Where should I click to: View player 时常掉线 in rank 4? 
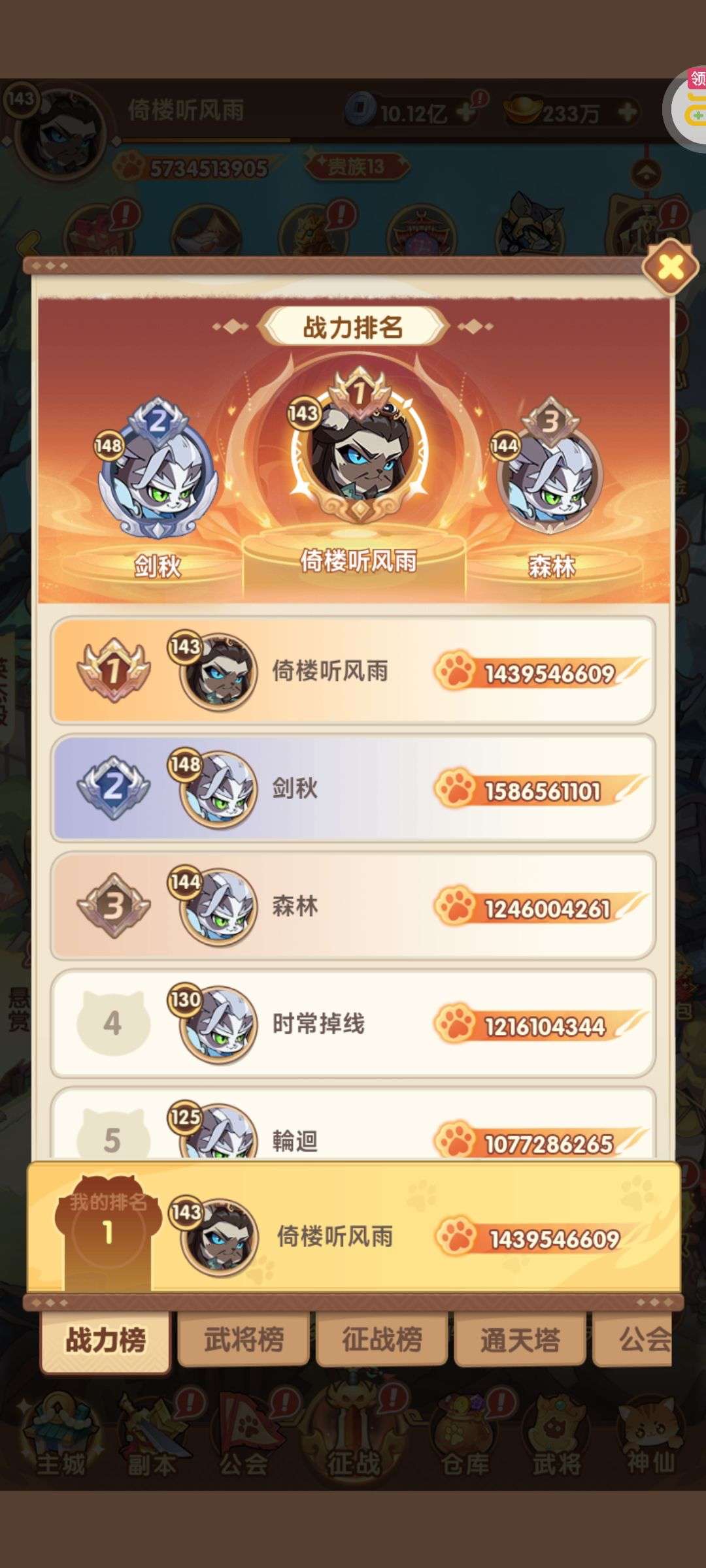[353, 1024]
